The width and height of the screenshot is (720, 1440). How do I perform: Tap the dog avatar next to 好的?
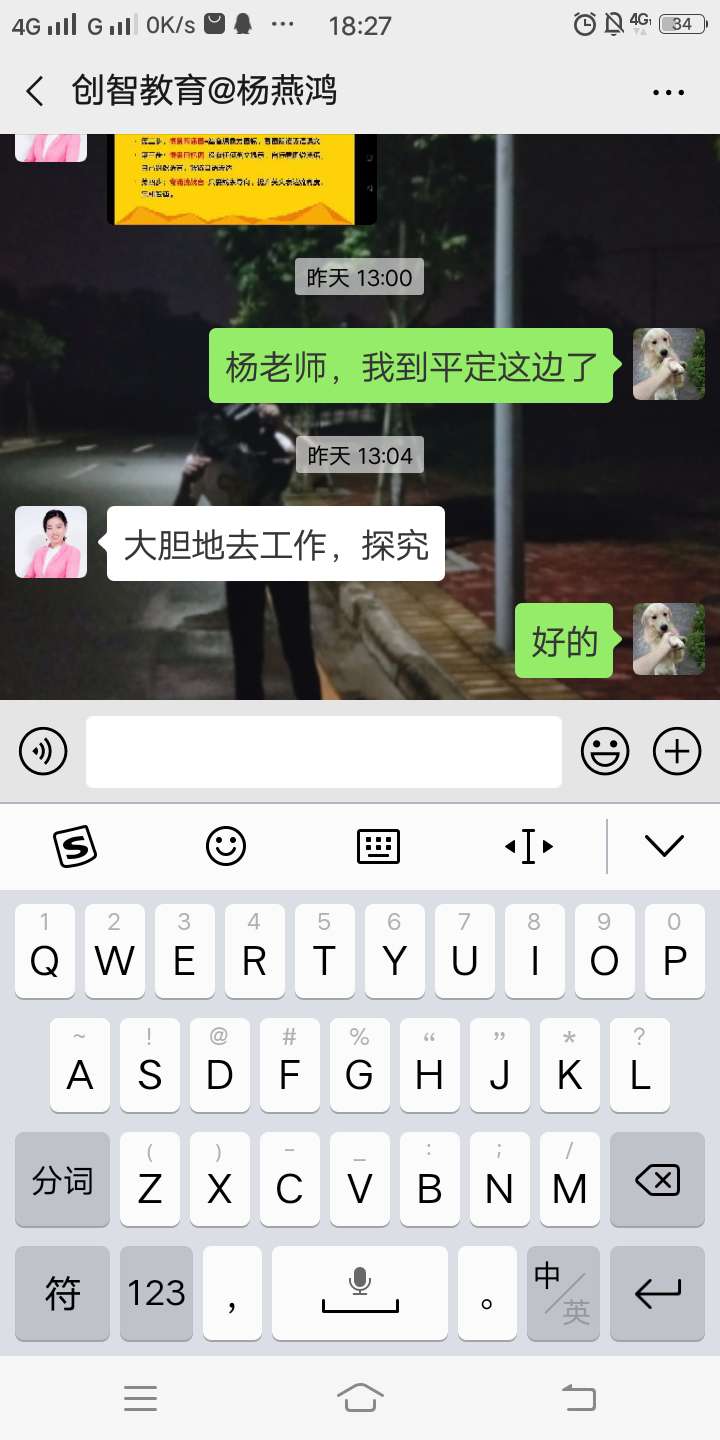pos(667,640)
